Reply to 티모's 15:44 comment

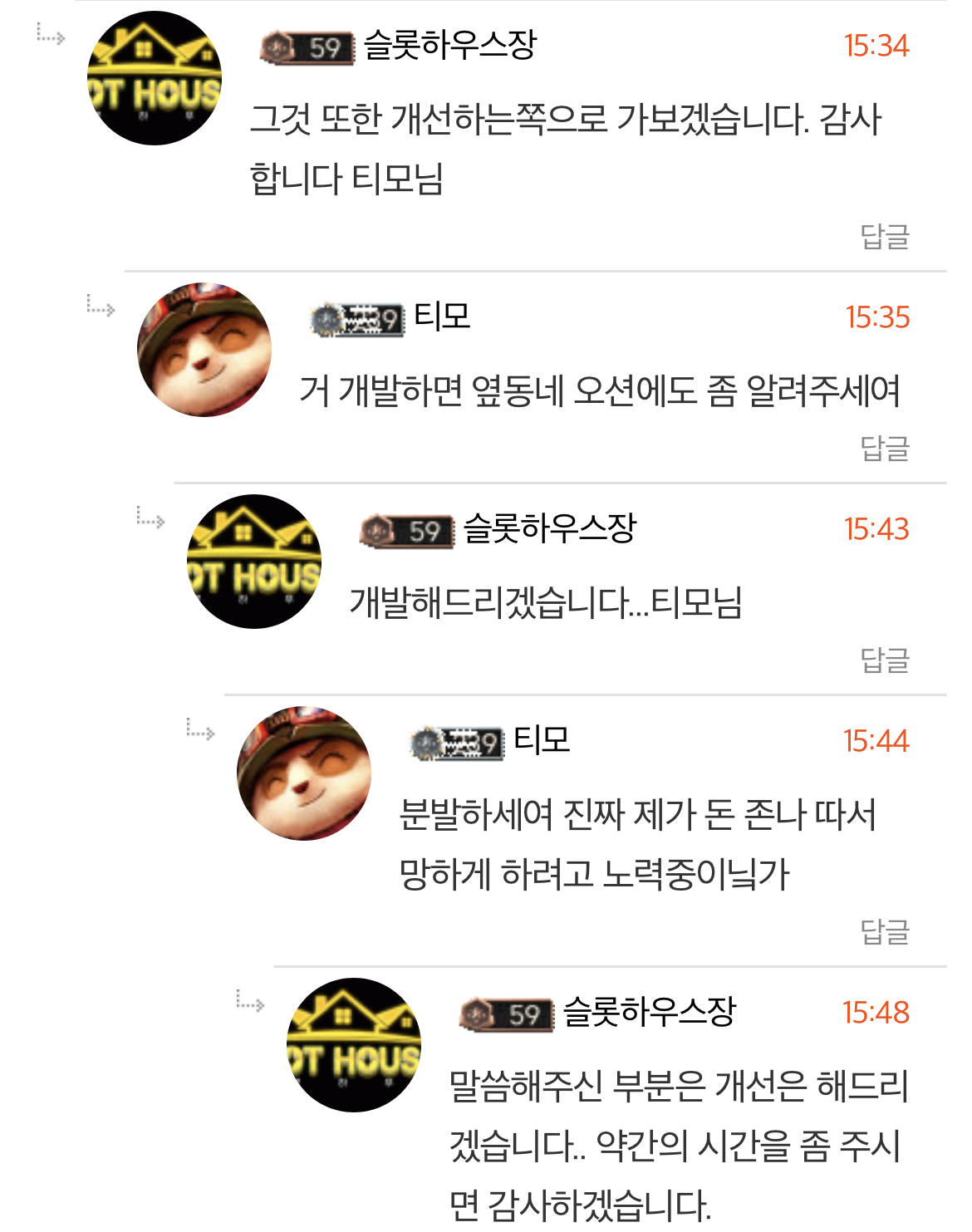tap(885, 932)
